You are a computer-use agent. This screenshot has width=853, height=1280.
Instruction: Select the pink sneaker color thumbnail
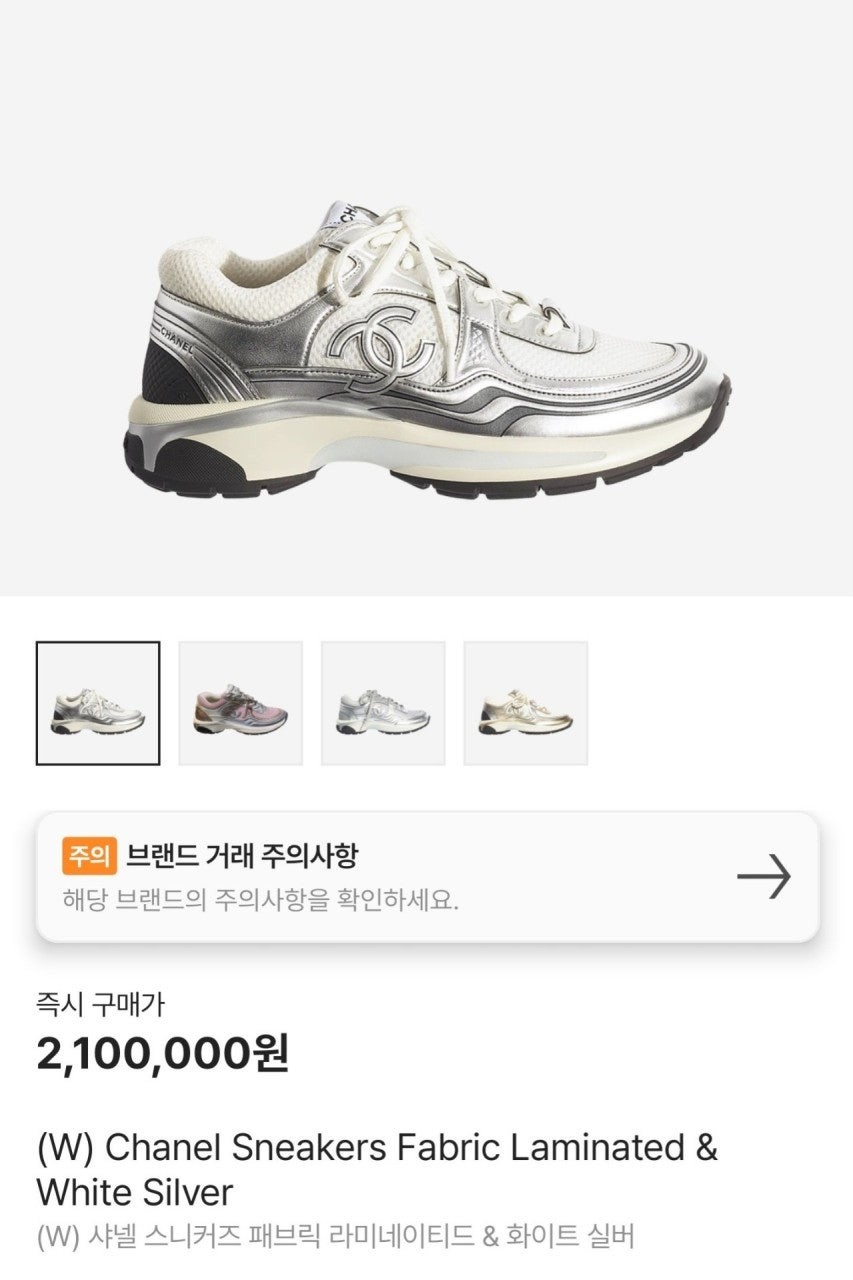[x=240, y=703]
